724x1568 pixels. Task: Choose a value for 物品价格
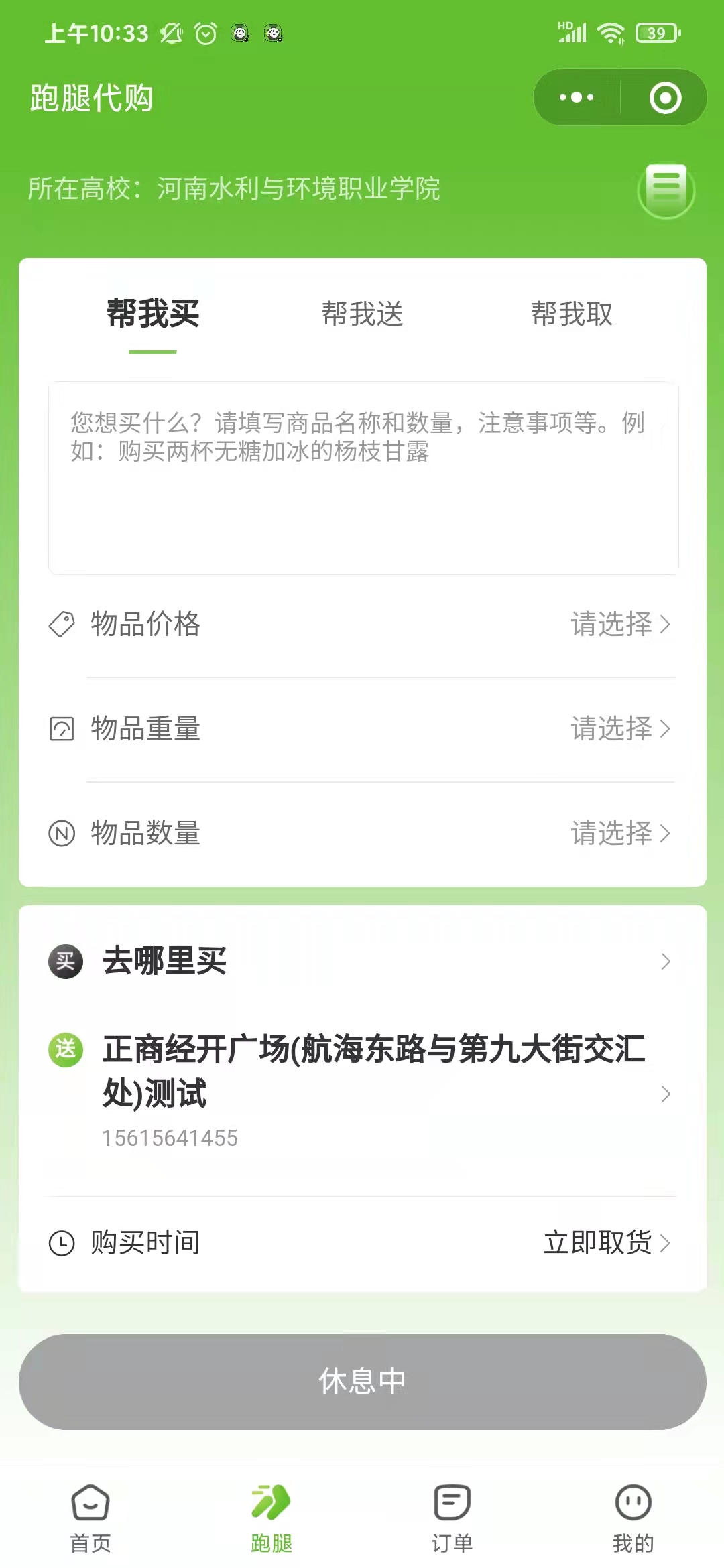pos(619,625)
